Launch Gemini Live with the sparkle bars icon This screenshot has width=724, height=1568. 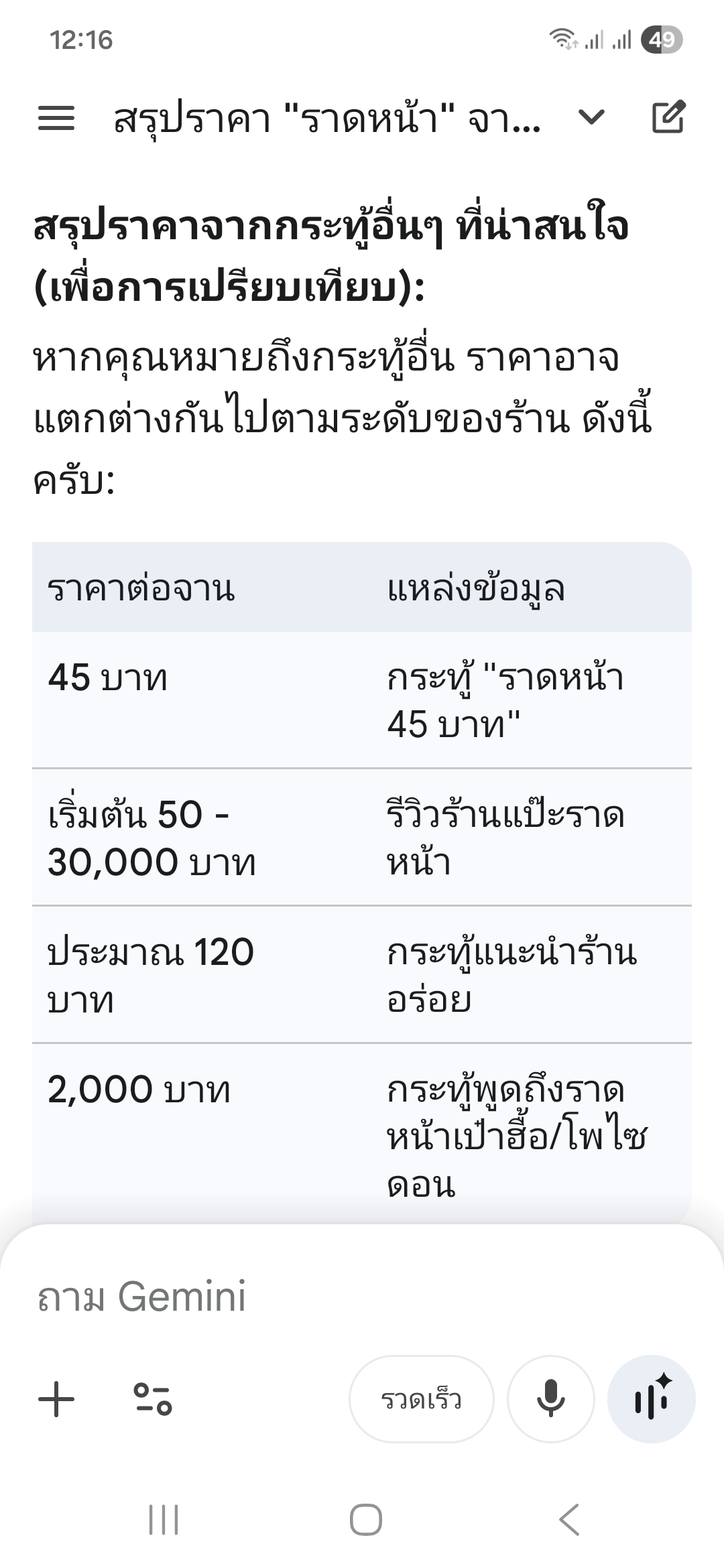[652, 1399]
